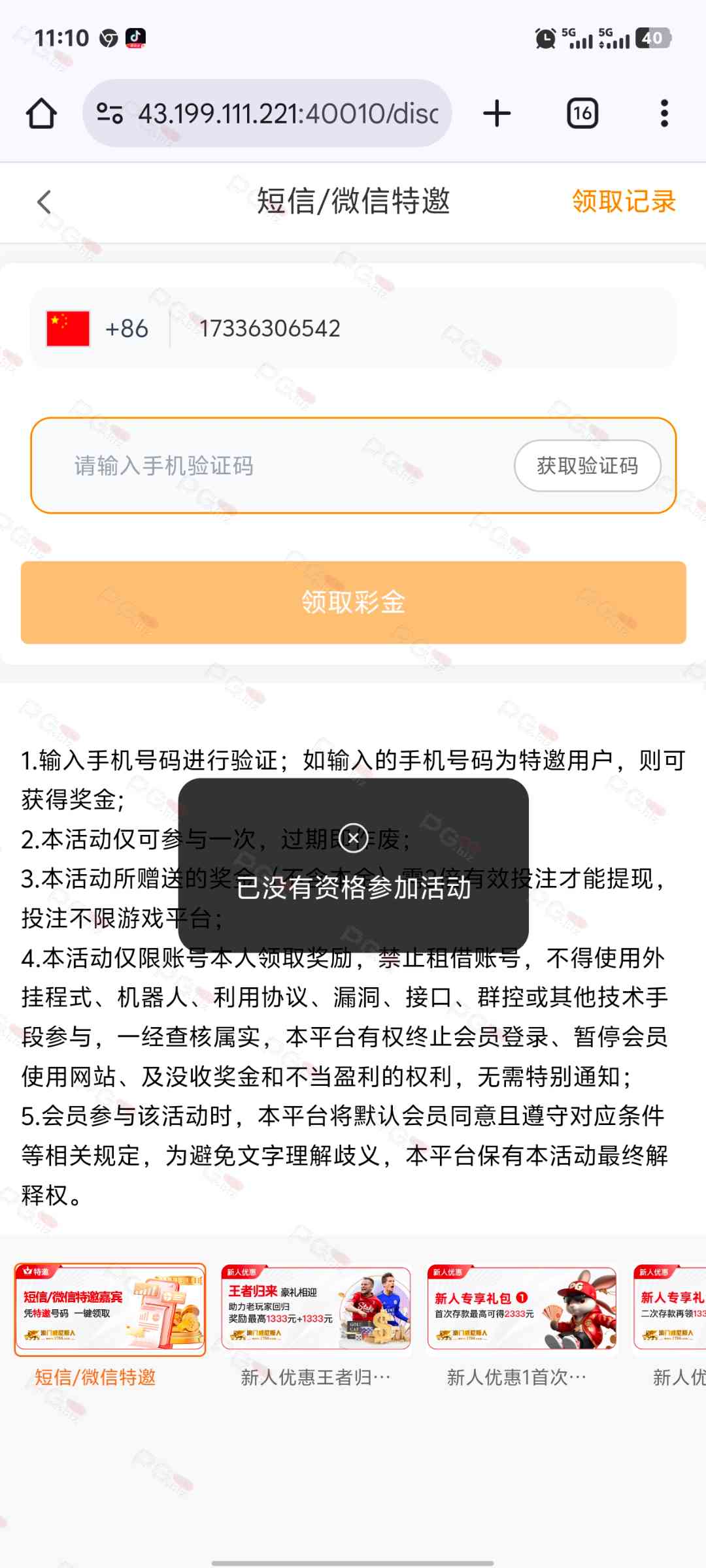The image size is (706, 1568).
Task: Choose country code +86
Action: (98, 329)
